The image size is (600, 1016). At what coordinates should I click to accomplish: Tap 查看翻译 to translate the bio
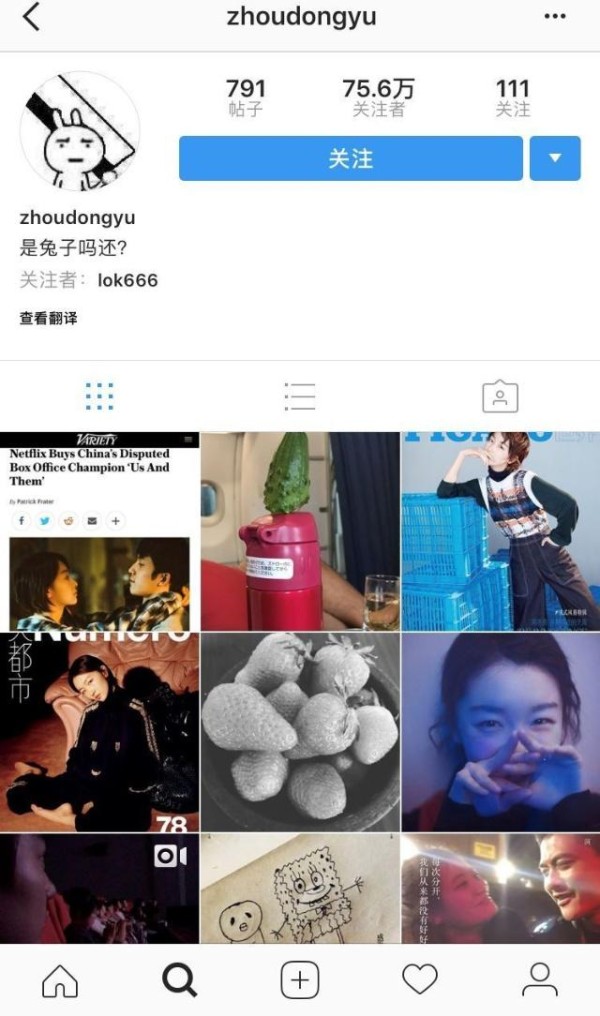[x=48, y=318]
